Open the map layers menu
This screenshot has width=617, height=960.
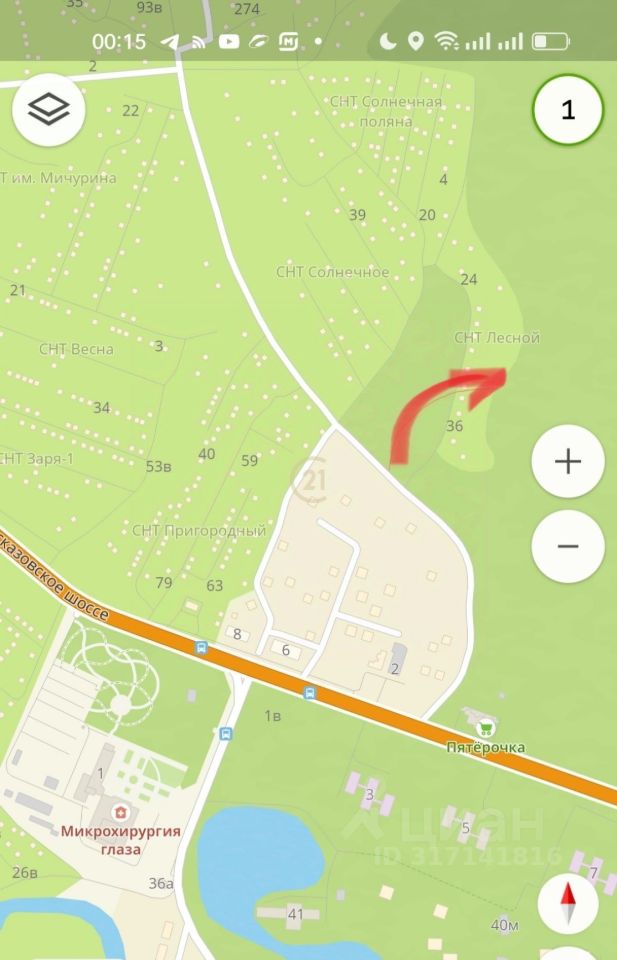(49, 110)
